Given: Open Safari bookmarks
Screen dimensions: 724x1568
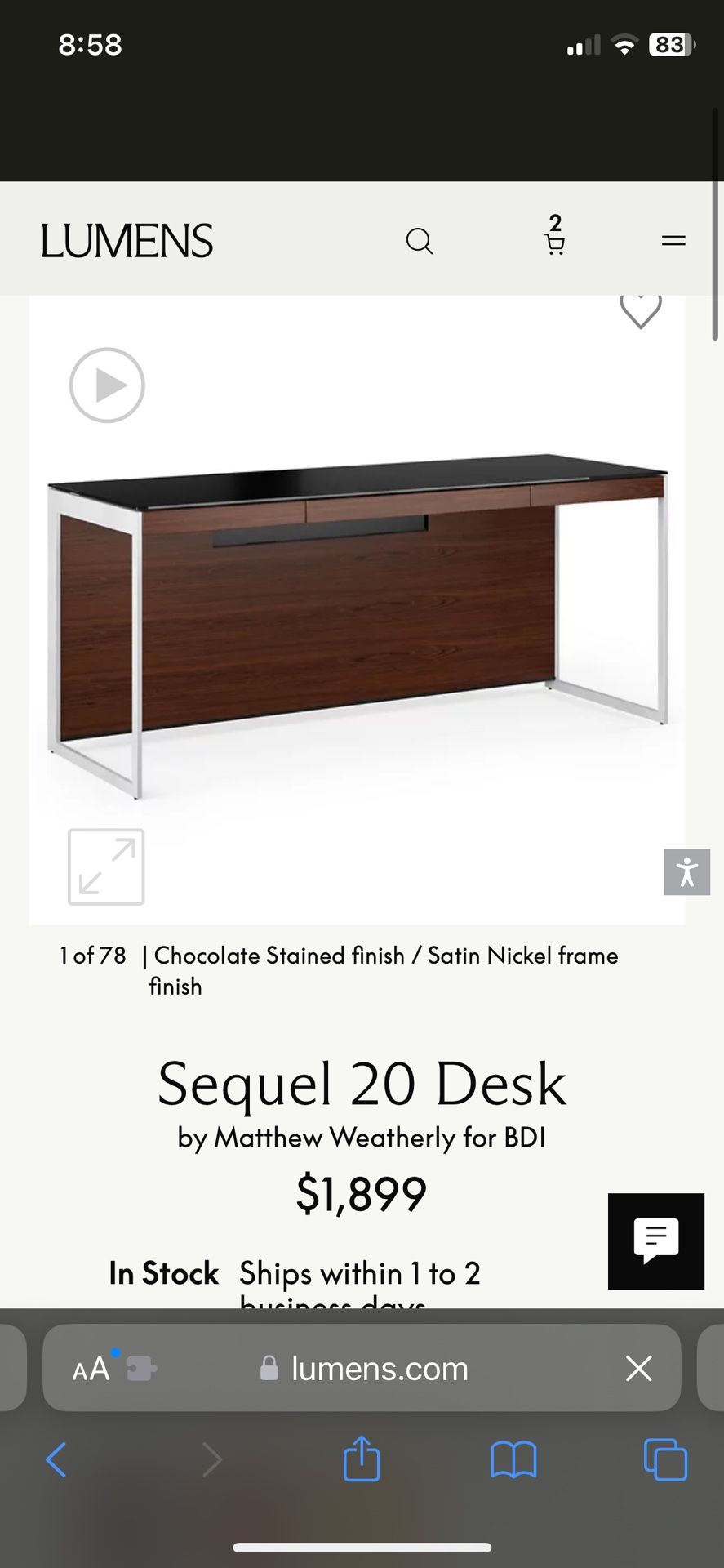Looking at the screenshot, I should 513,1459.
